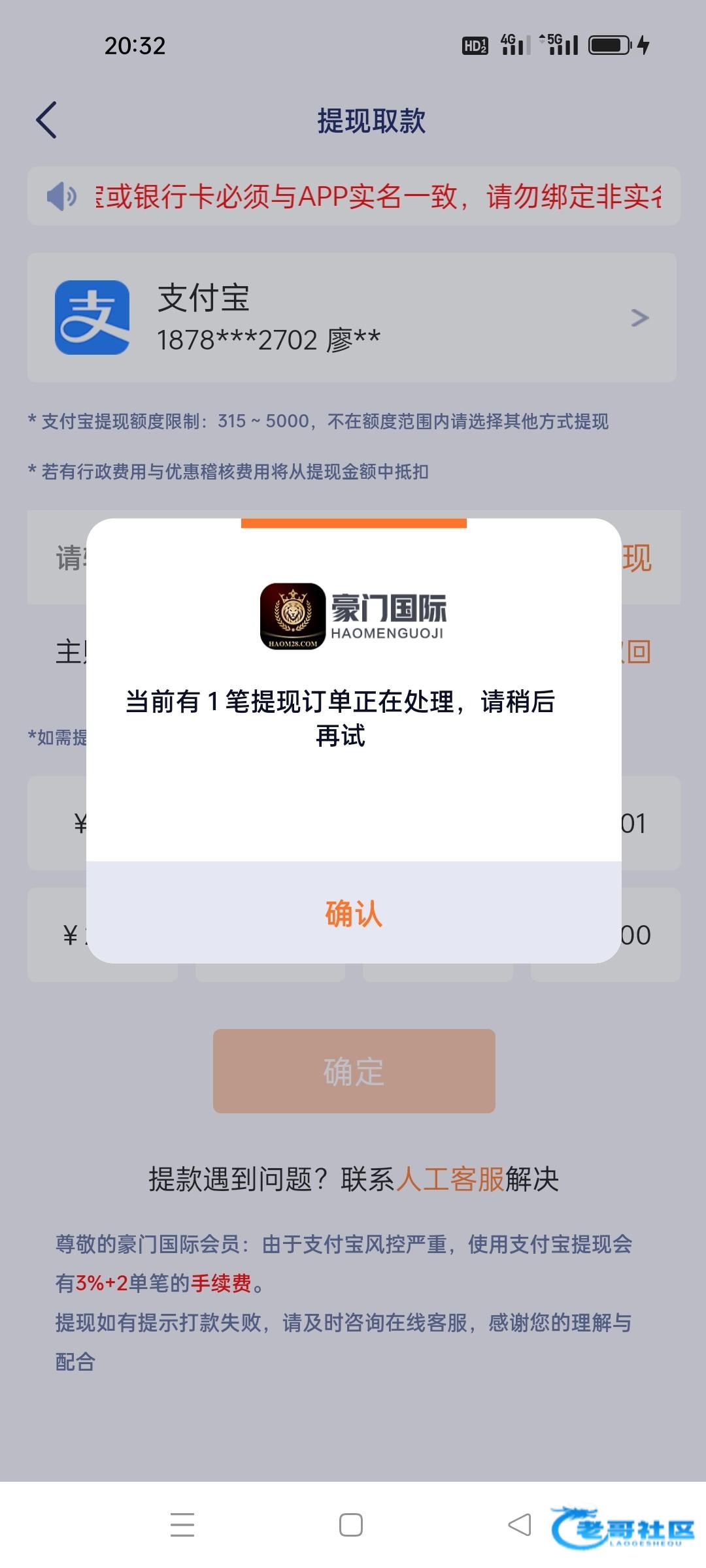Screen dimensions: 706x1568
Task: Tap the 确定 submit button
Action: (354, 1071)
